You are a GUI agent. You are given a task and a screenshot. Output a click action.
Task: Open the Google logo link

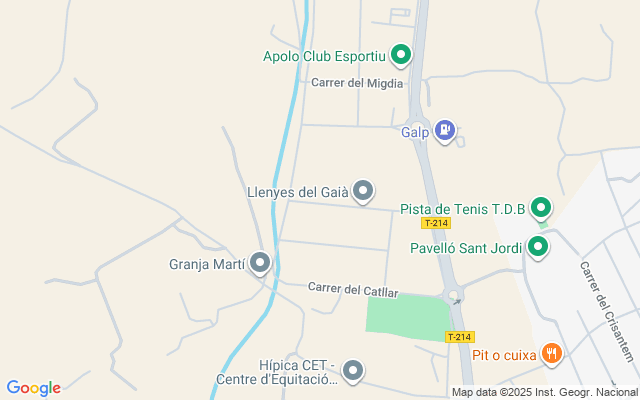pyautogui.click(x=33, y=388)
